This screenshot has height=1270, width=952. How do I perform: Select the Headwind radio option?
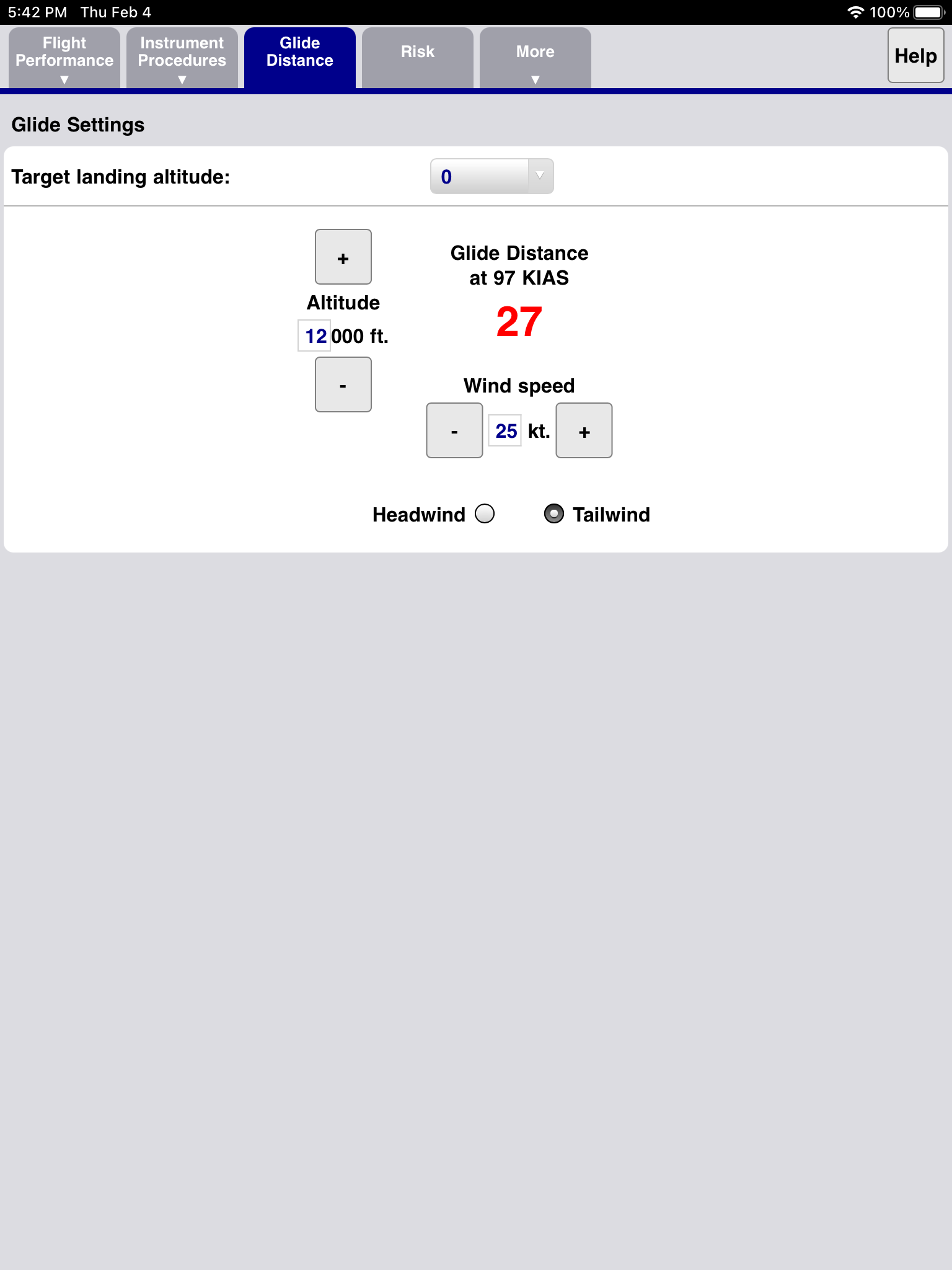click(485, 514)
